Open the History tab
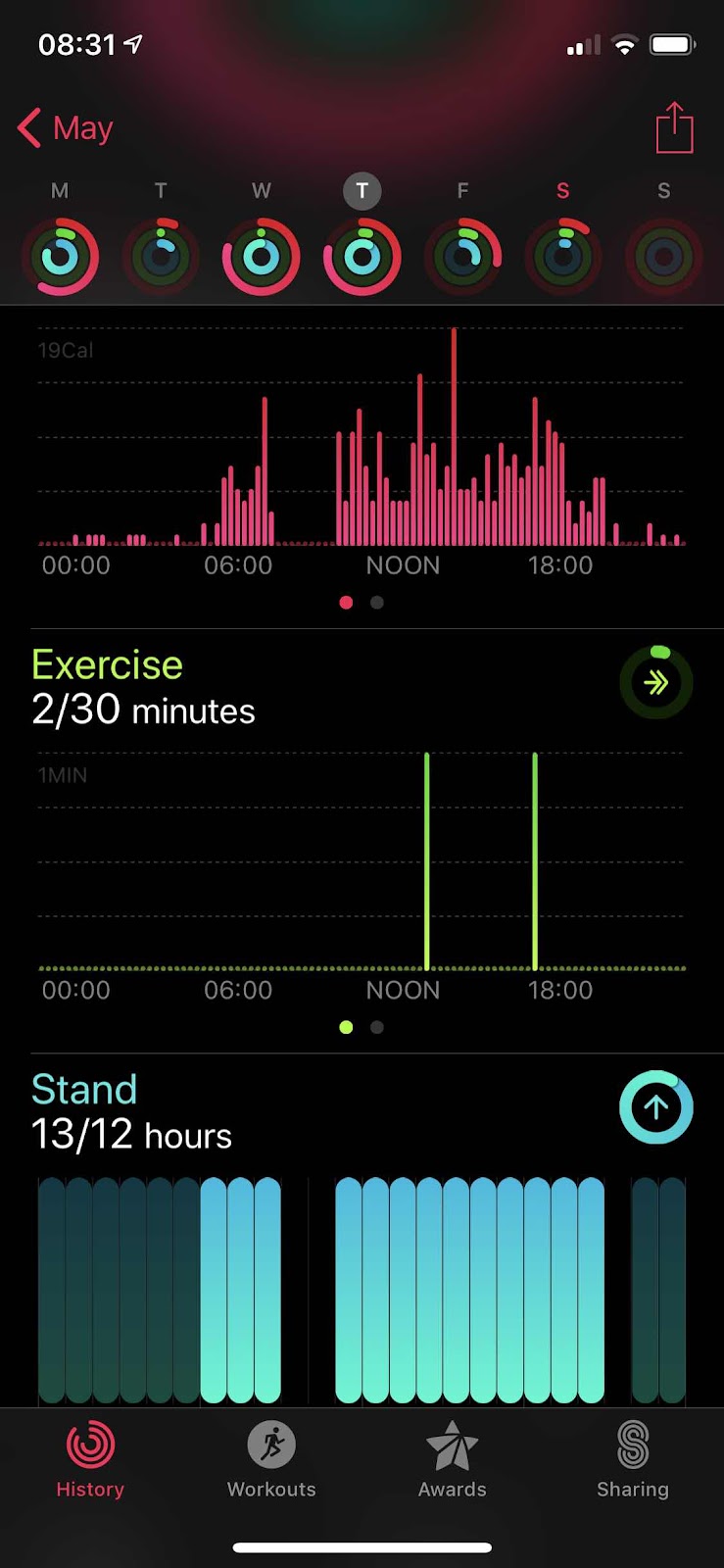Viewport: 724px width, 1568px height. pyautogui.click(x=90, y=1460)
